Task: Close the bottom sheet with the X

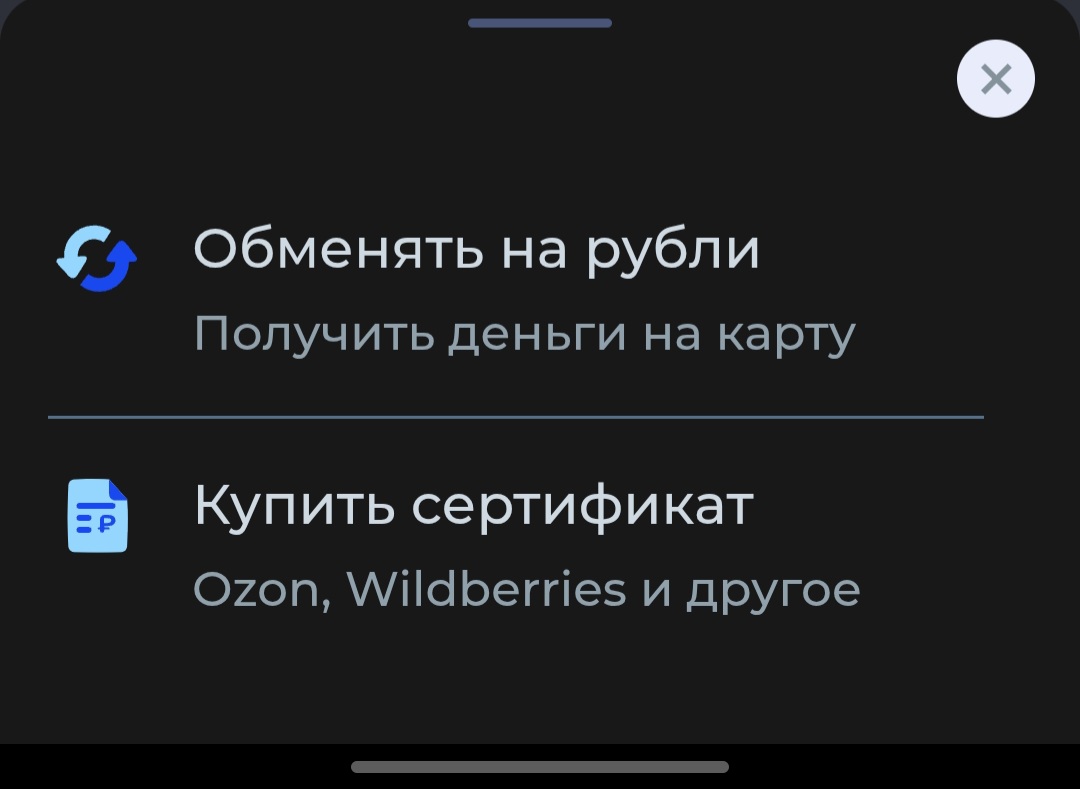Action: (995, 79)
